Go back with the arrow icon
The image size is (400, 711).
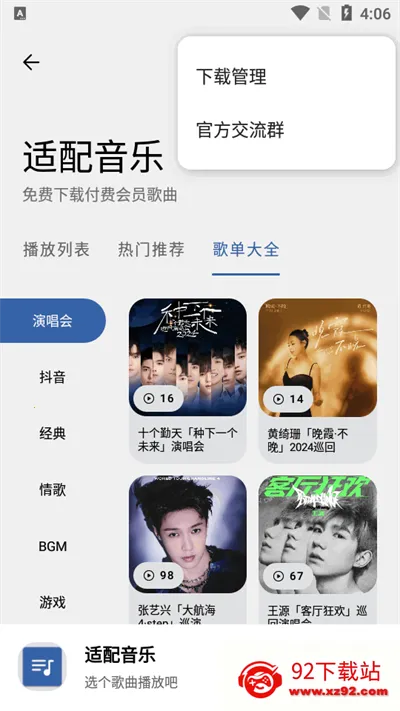[31, 62]
